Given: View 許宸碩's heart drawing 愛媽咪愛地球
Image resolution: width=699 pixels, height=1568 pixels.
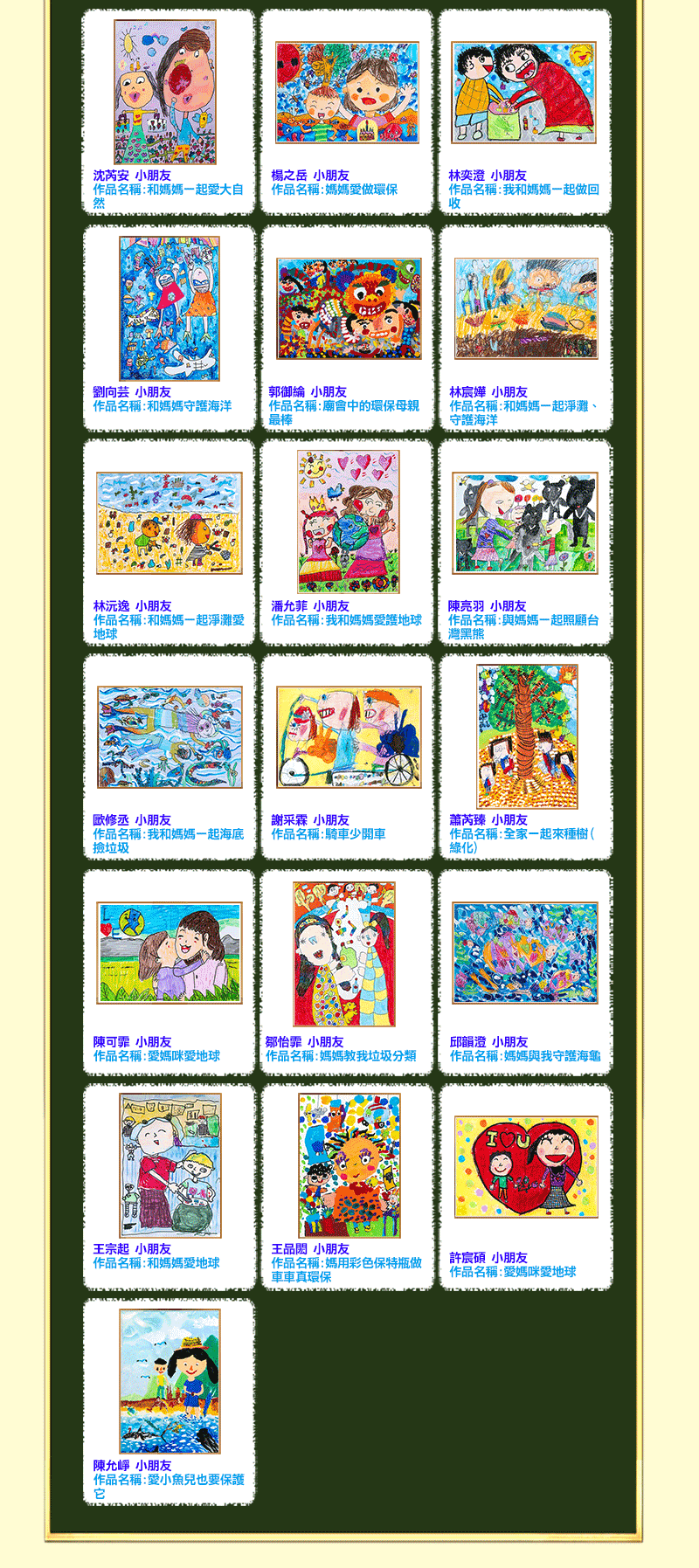Looking at the screenshot, I should coord(526,1167).
